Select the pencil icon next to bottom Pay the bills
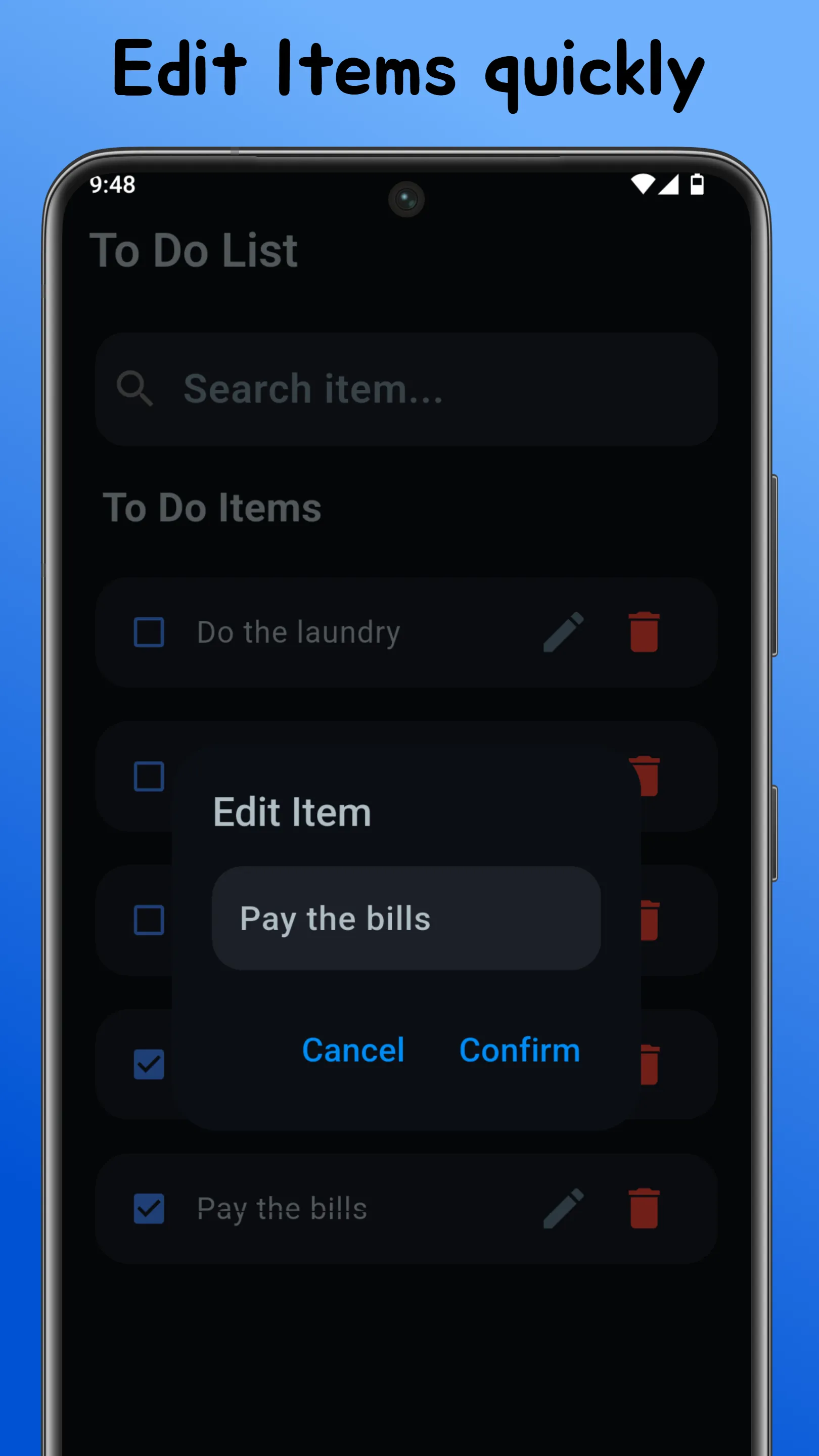This screenshot has height=1456, width=819. tap(565, 1208)
